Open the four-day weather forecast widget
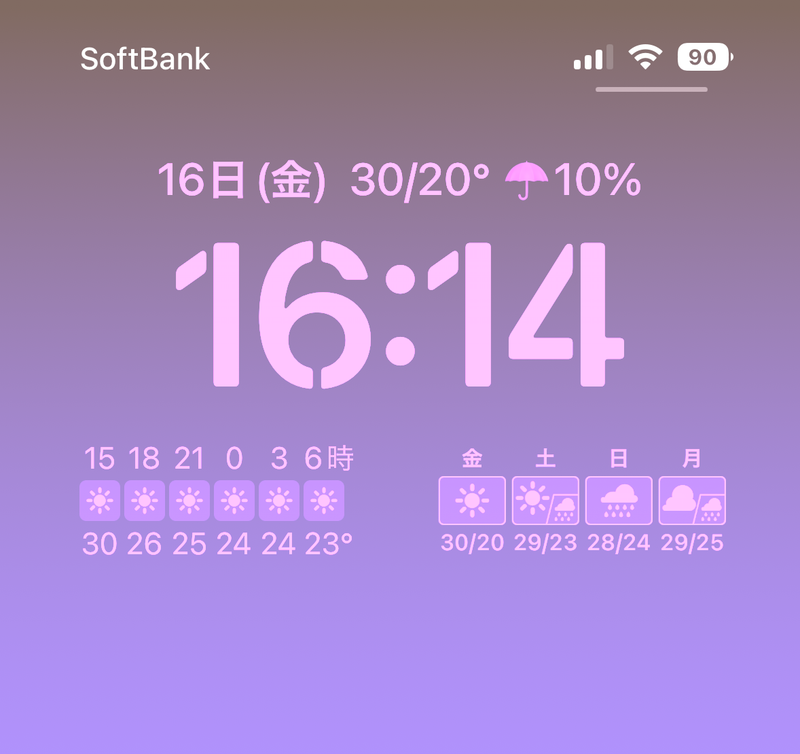The width and height of the screenshot is (800, 754). tap(582, 500)
